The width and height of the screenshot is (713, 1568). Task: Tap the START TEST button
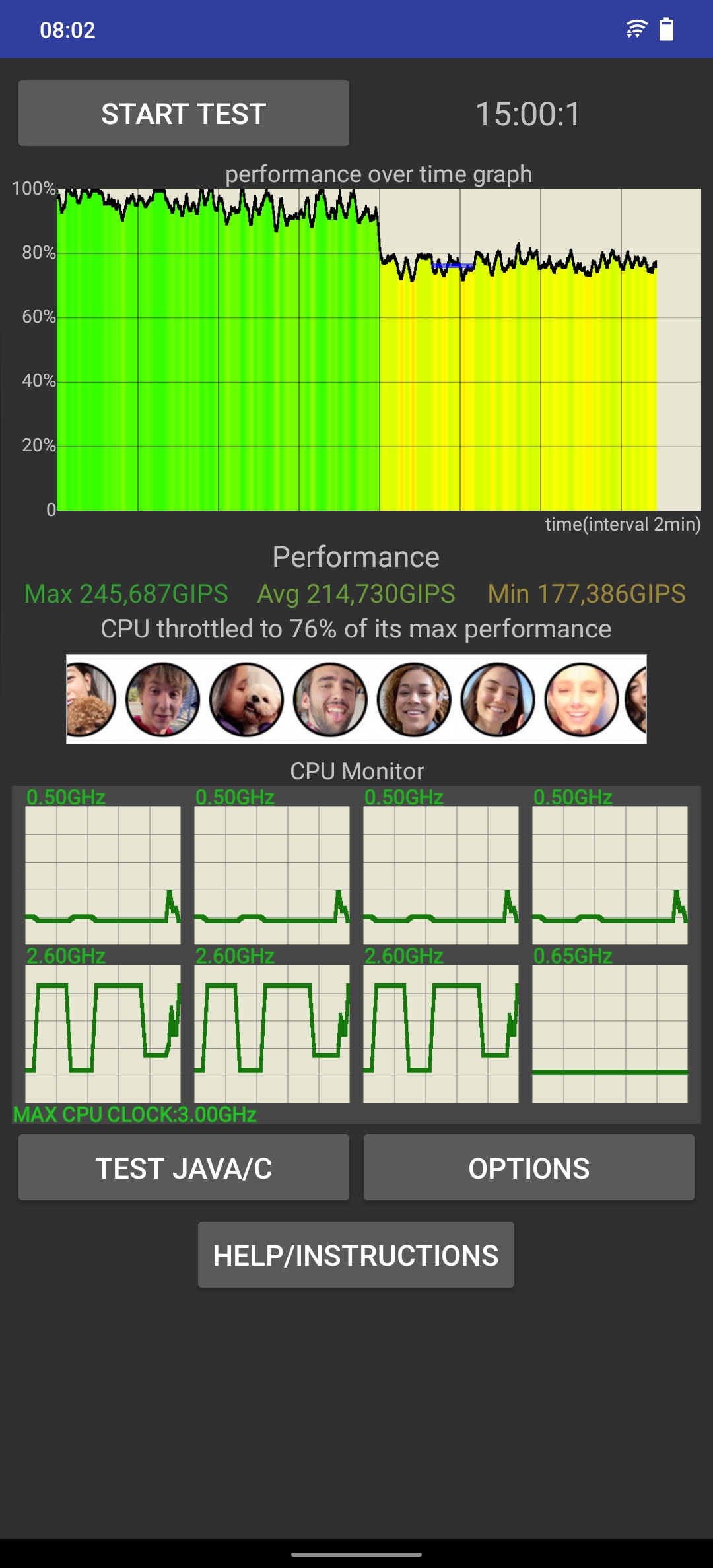pos(184,114)
